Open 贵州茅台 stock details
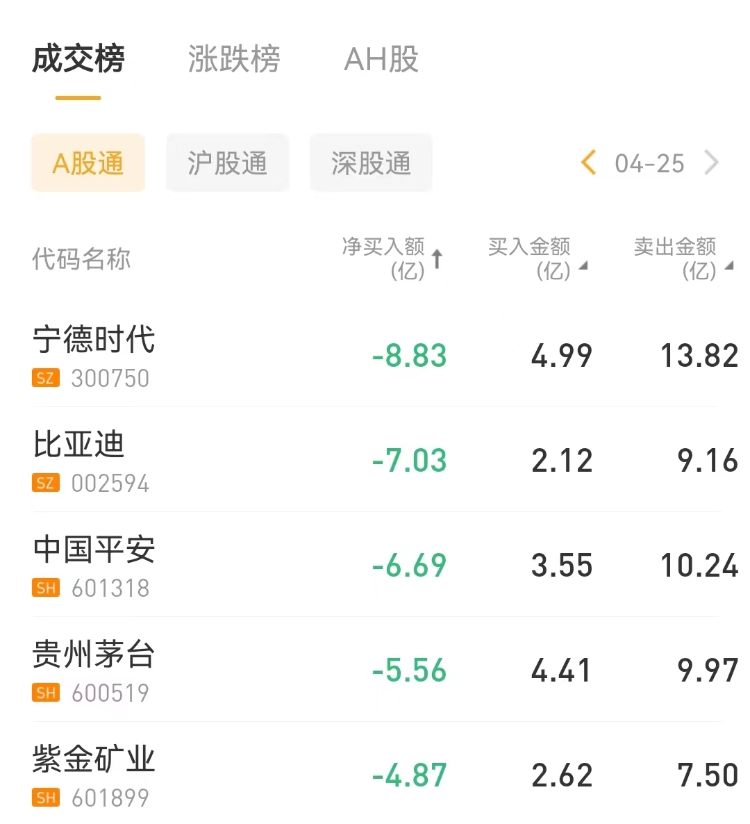Image resolution: width=750 pixels, height=824 pixels. point(94,670)
